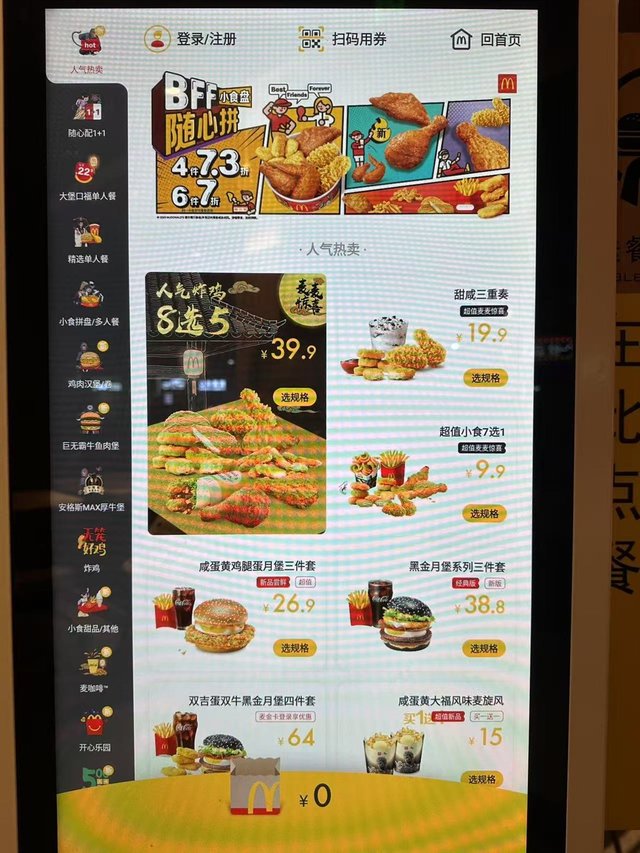This screenshot has width=640, height=853.
Task: Tap 选规格 under 咸蛋黄鸡腿蛋月堡三件套
Action: pyautogui.click(x=294, y=647)
